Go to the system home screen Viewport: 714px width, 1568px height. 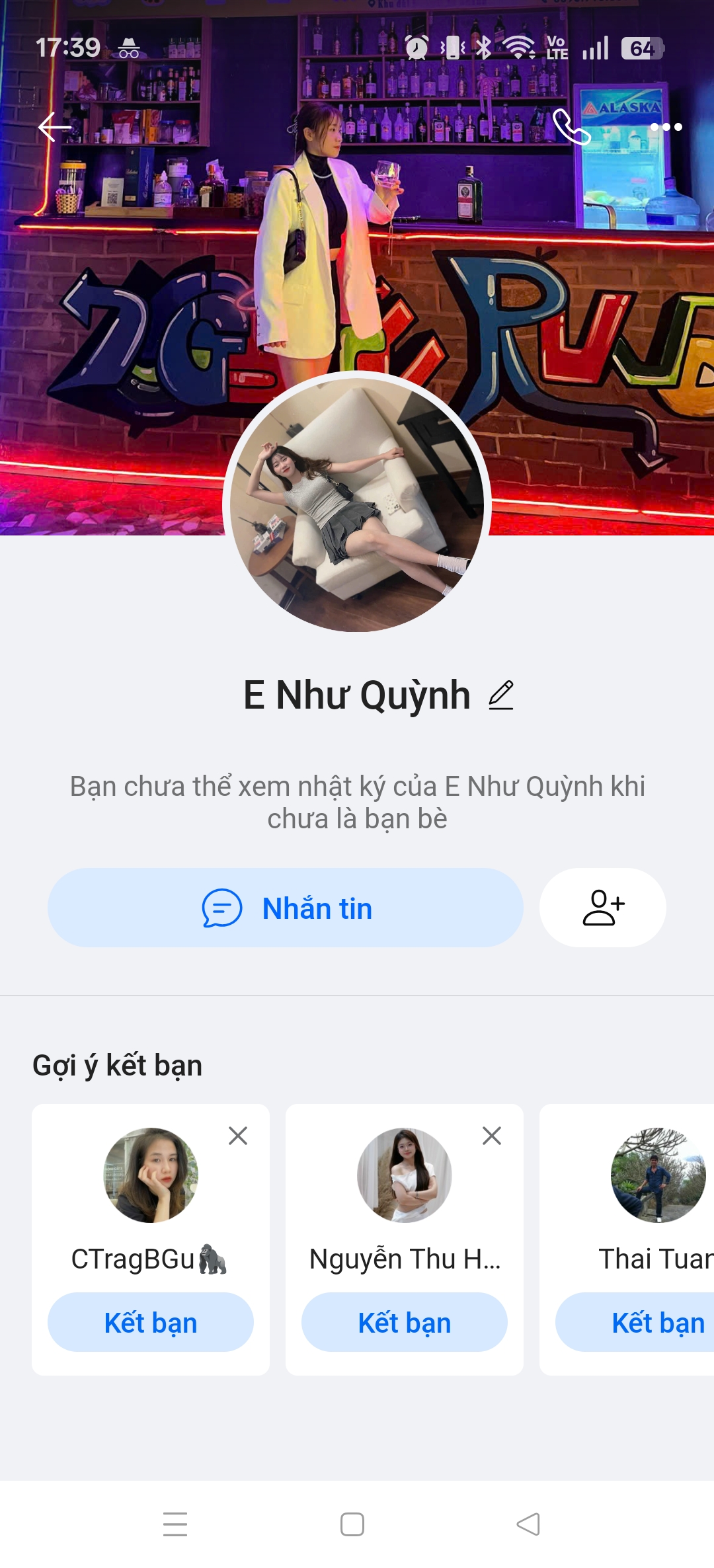pos(352,1524)
